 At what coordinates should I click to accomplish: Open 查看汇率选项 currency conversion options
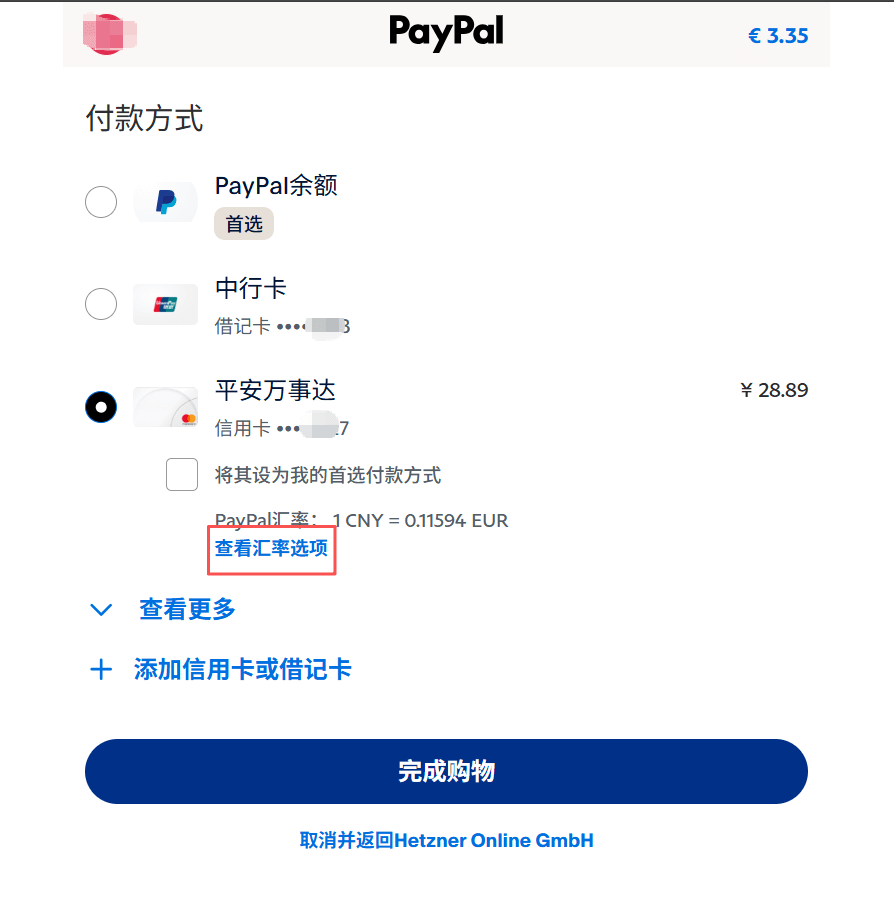[271, 549]
